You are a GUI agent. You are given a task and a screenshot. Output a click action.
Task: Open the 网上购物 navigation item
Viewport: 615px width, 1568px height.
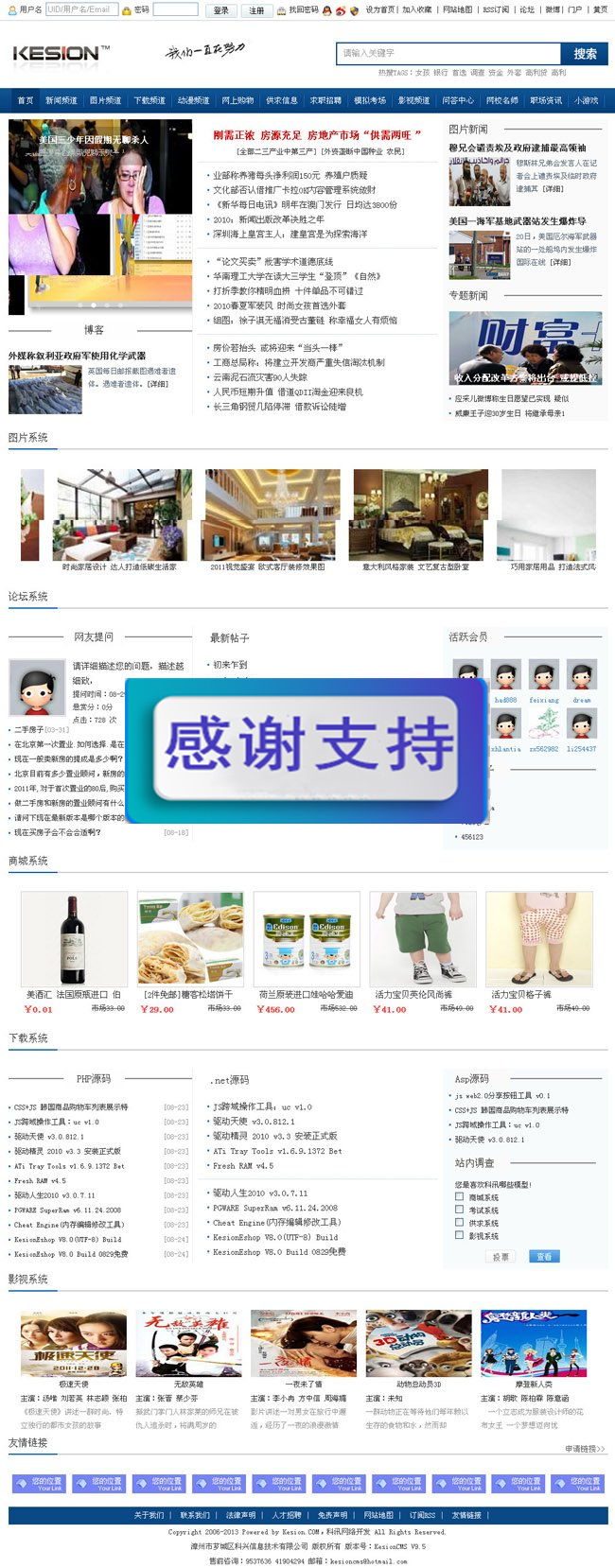(237, 100)
